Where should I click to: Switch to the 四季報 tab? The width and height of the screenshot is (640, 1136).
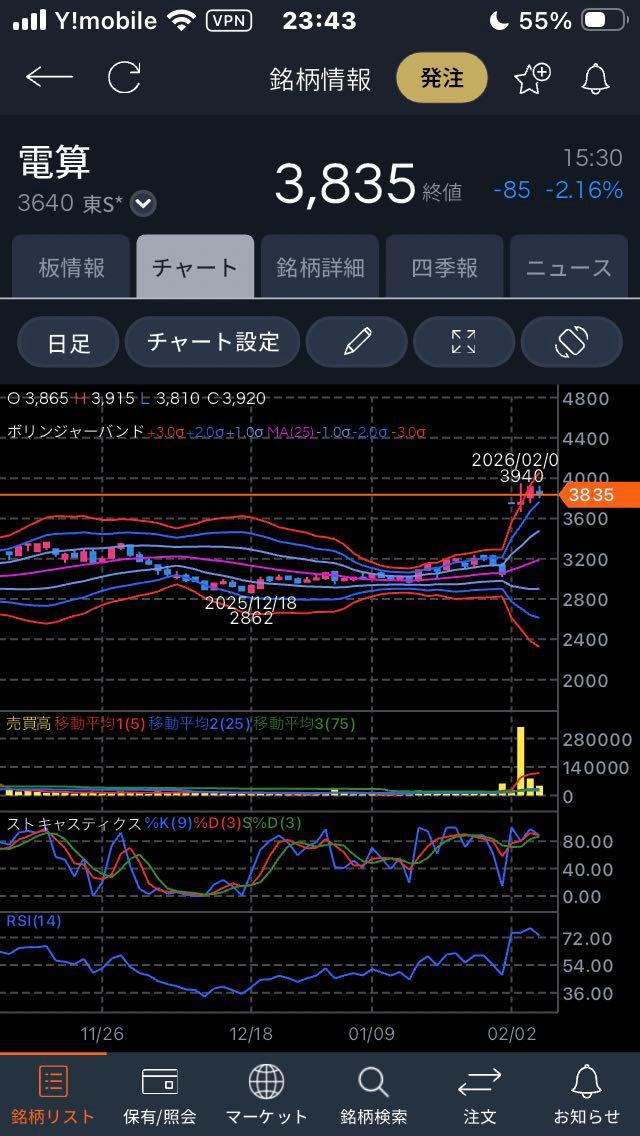click(x=445, y=267)
